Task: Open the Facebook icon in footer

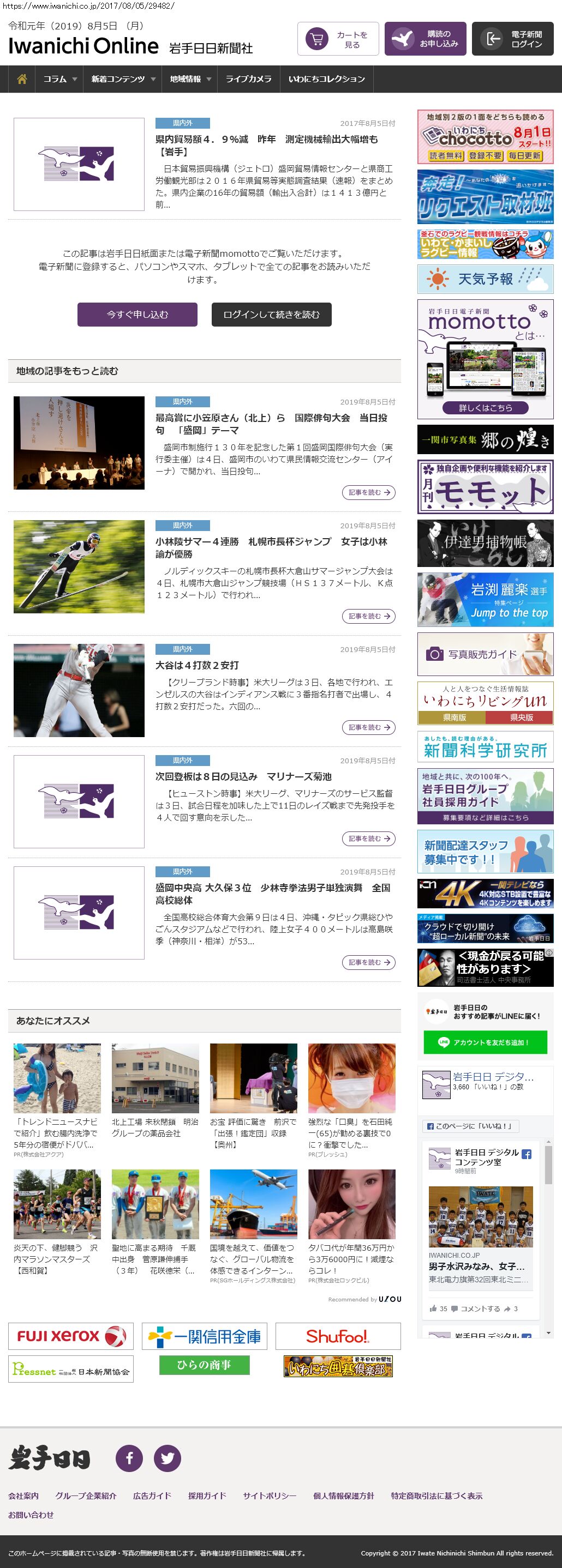Action: (129, 1458)
